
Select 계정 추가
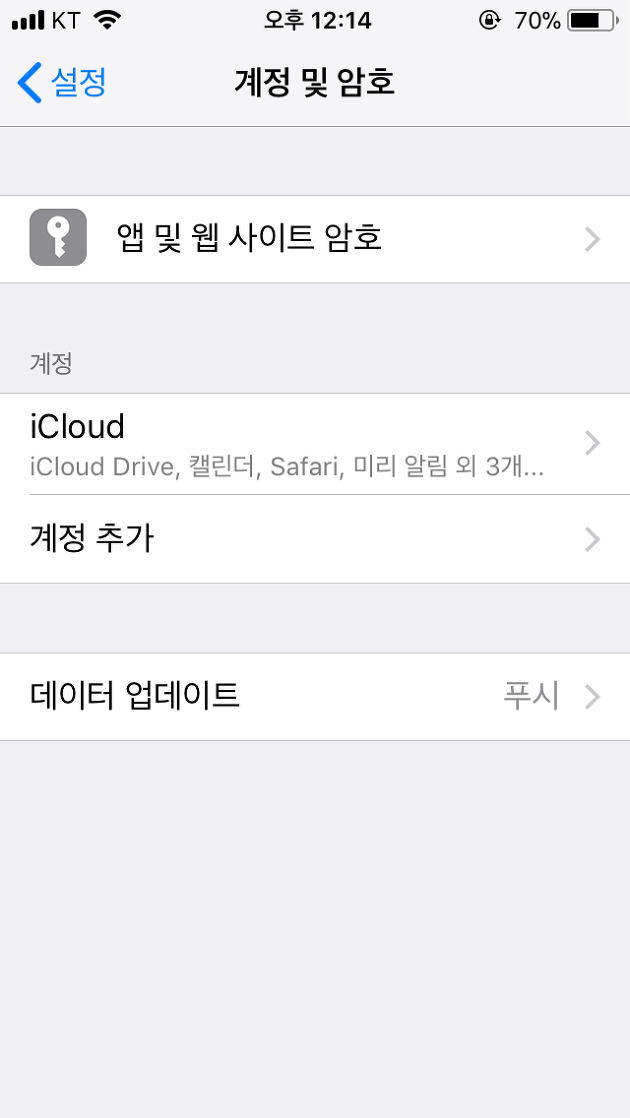(x=315, y=539)
